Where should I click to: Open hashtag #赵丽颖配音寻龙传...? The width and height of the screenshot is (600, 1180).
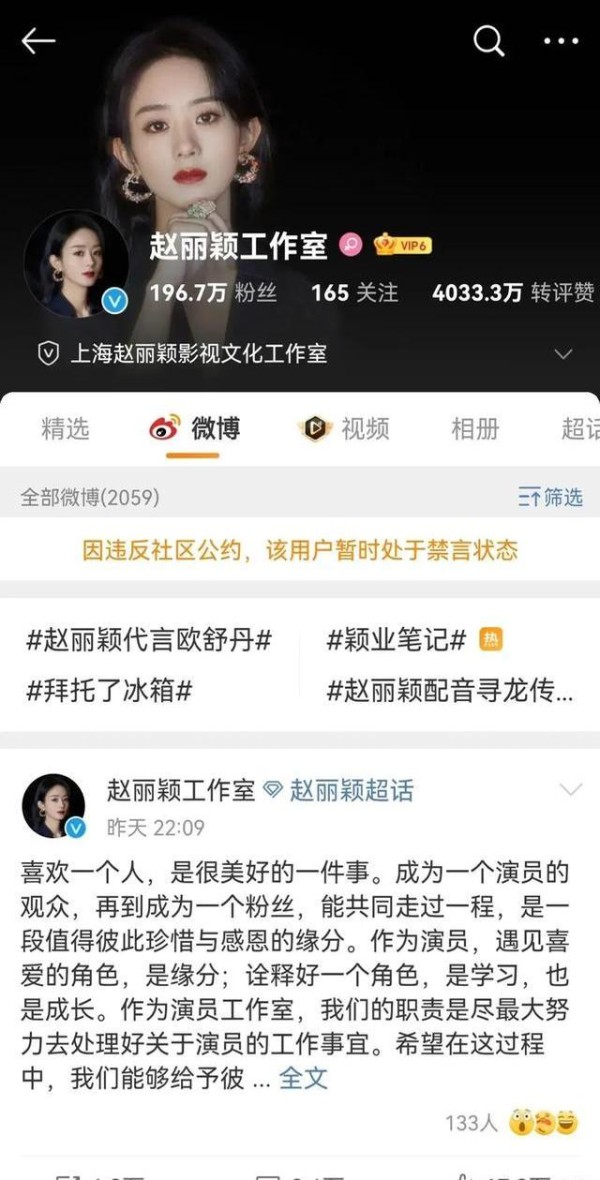449,692
